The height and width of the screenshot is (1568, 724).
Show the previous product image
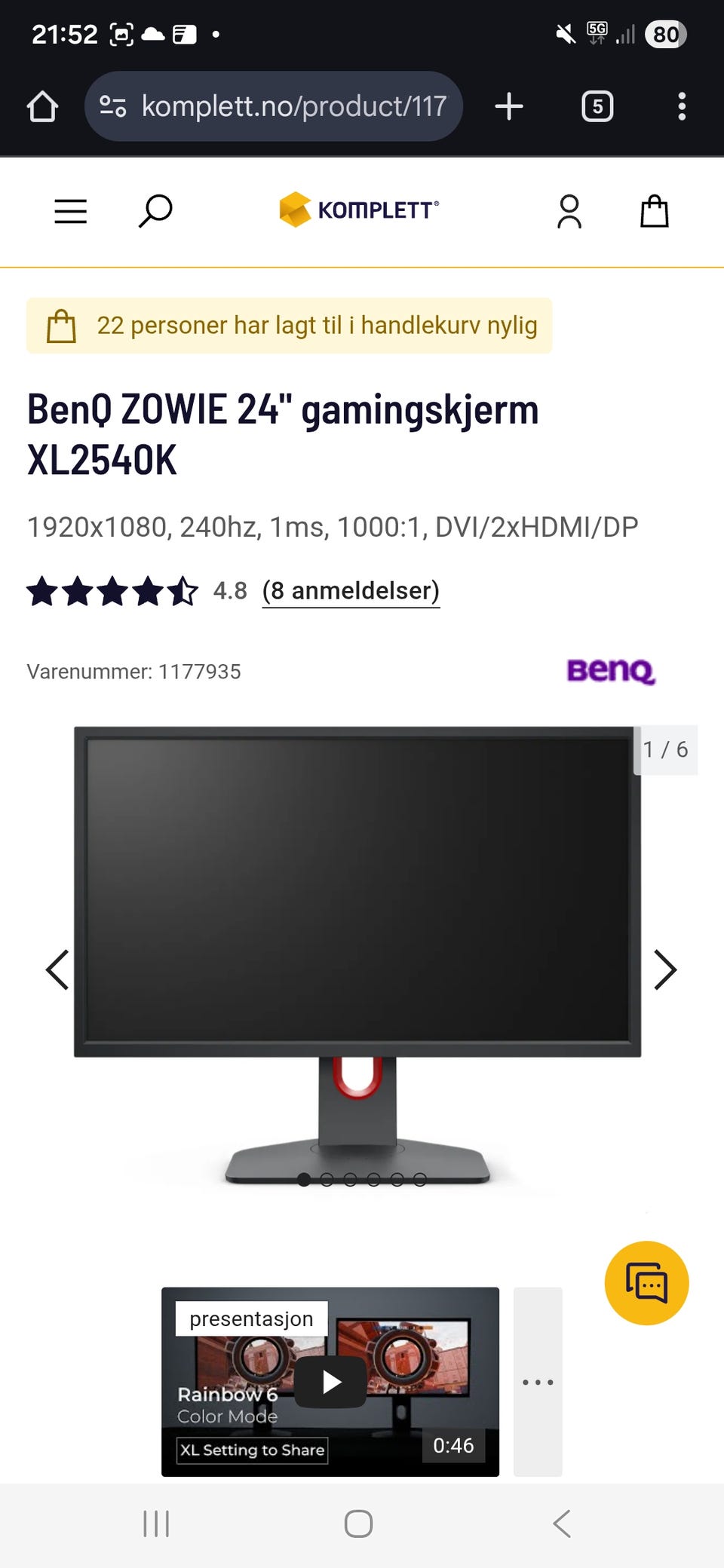click(x=57, y=969)
